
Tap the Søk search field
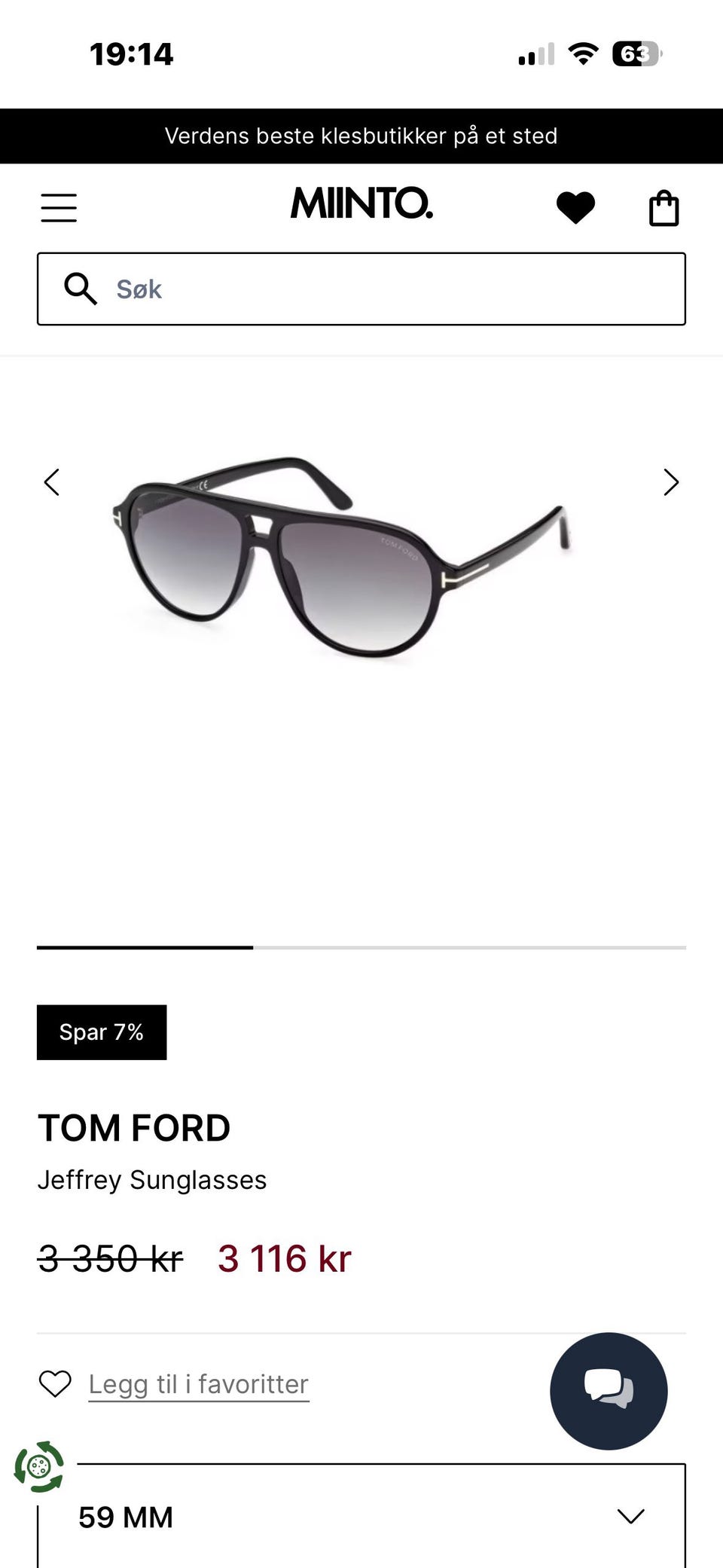361,289
